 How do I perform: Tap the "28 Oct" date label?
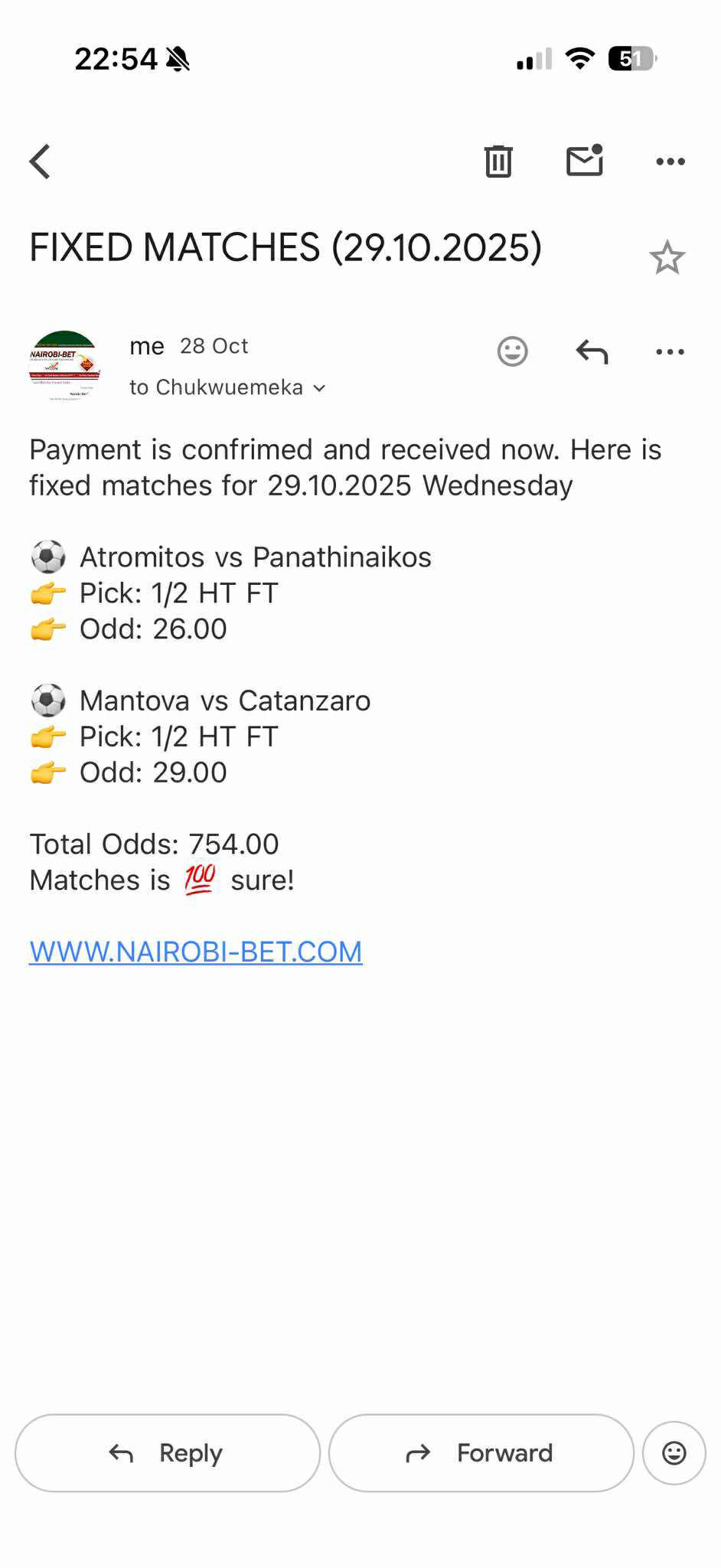214,346
